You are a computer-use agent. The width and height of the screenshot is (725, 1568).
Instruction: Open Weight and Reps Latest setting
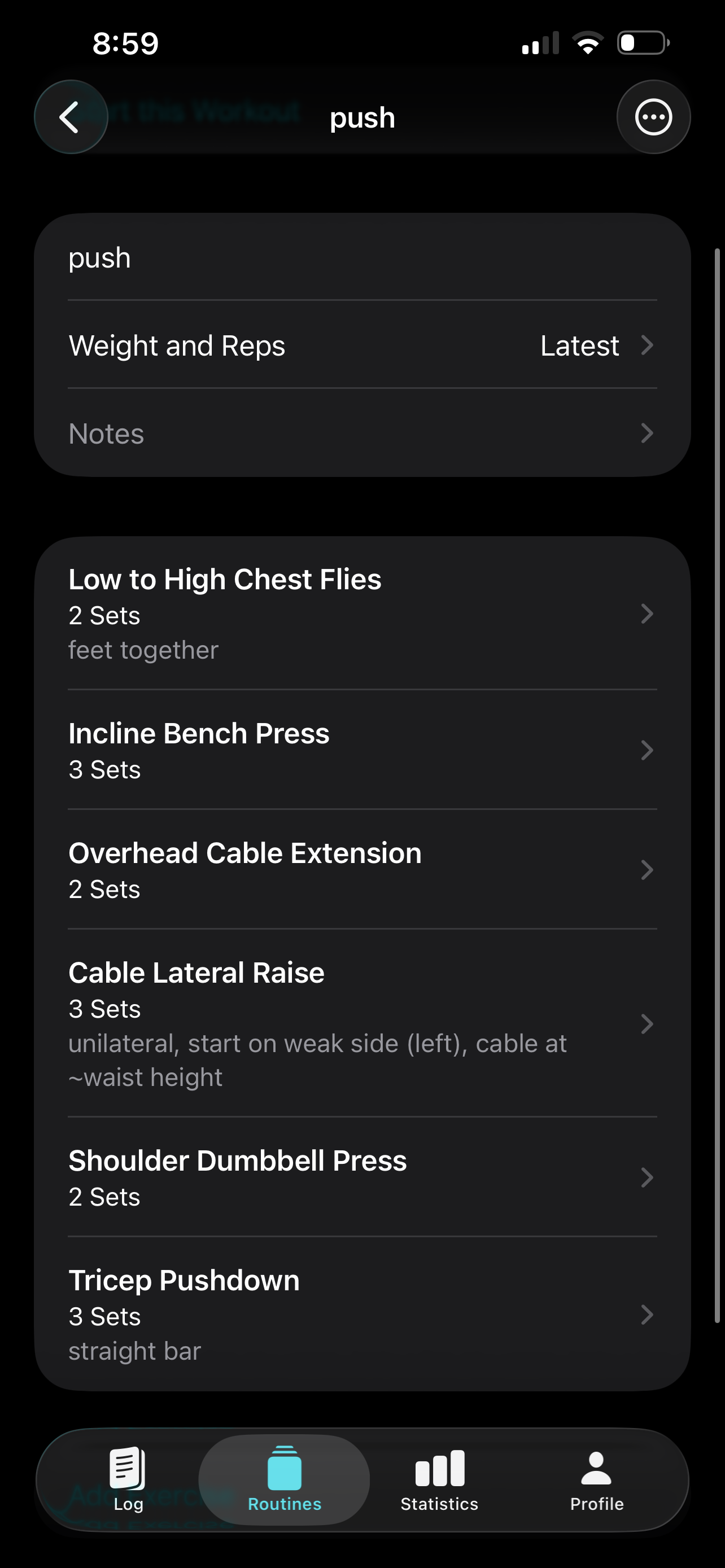[361, 345]
